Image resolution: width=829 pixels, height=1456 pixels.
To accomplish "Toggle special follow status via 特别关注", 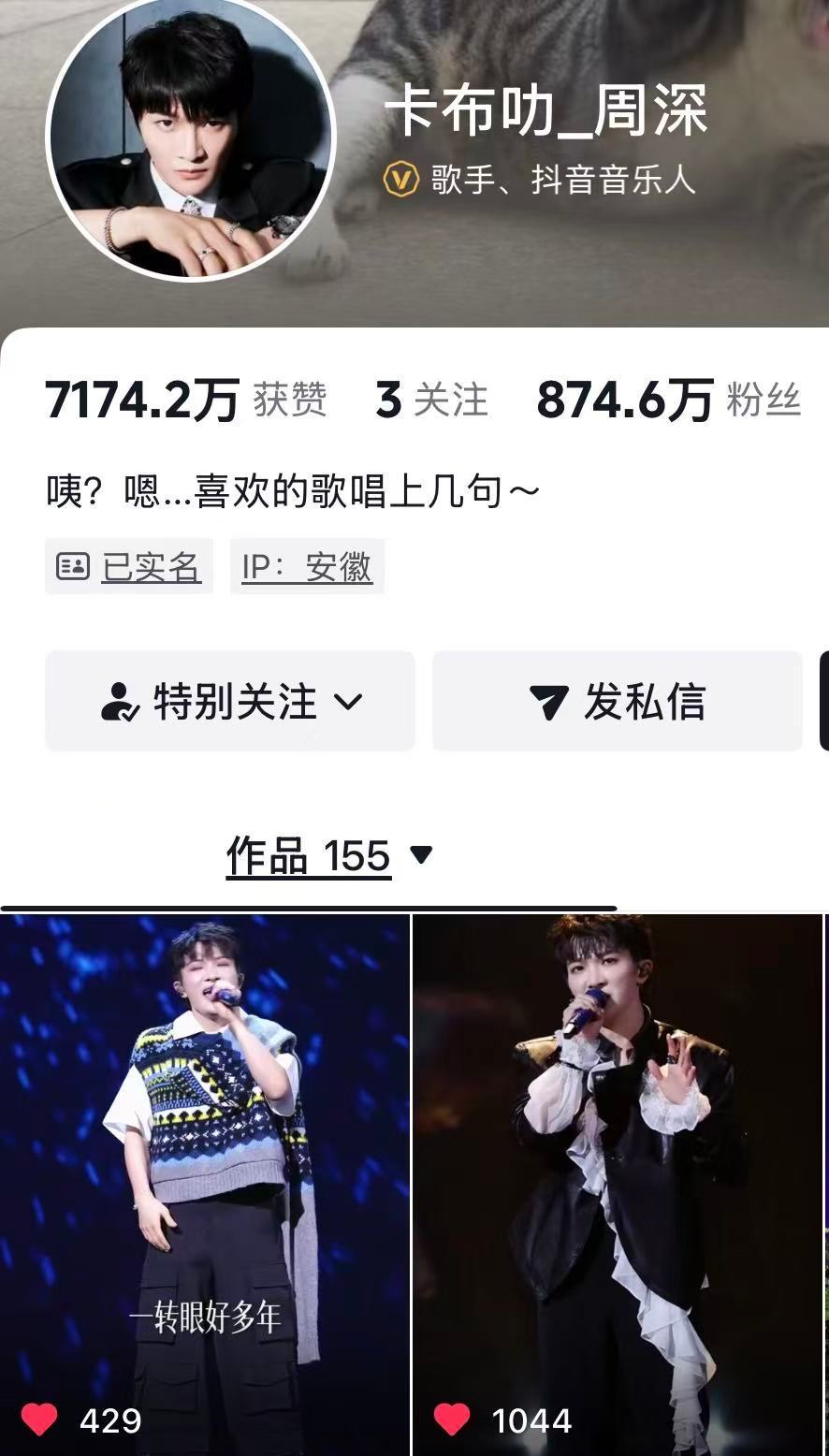I will click(x=229, y=700).
